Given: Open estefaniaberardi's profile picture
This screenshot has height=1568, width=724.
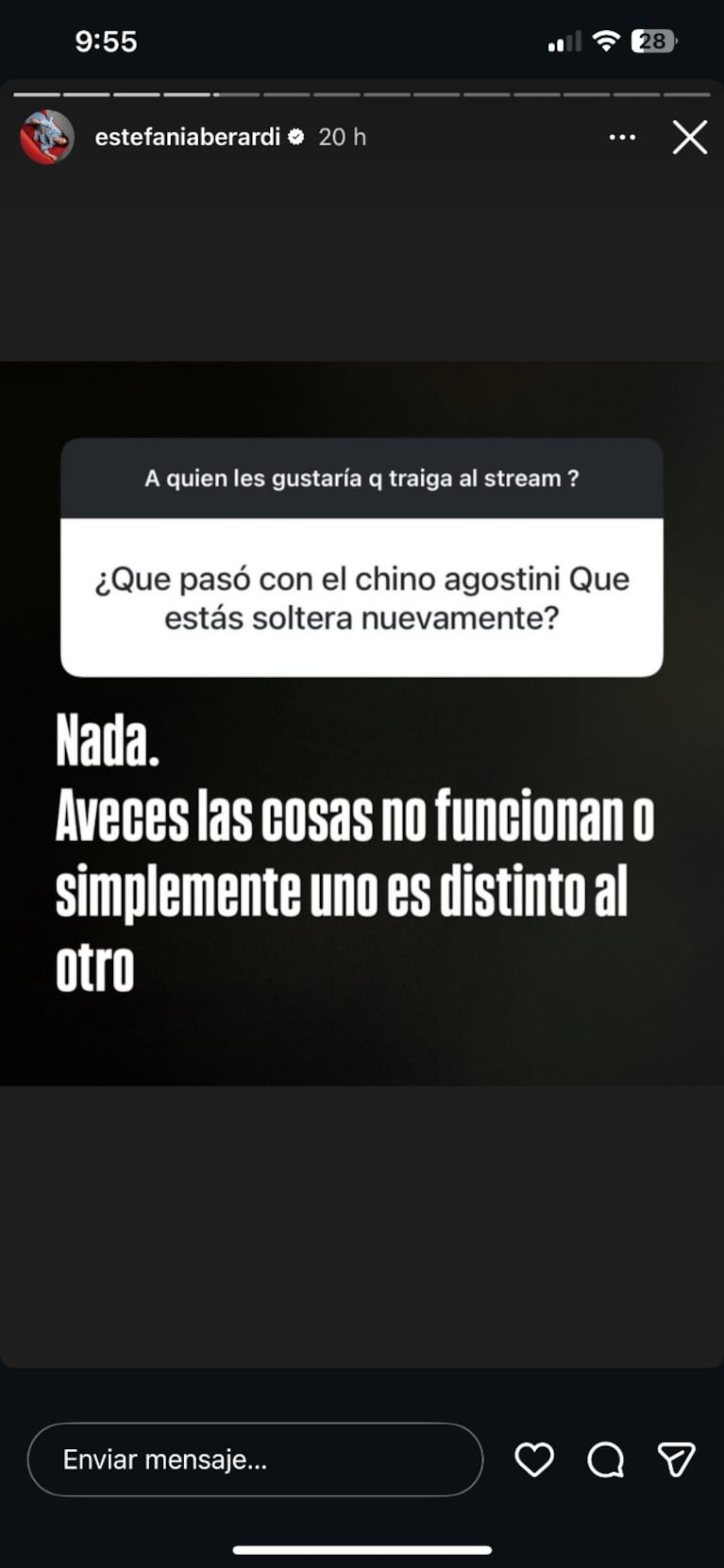Looking at the screenshot, I should pos(46,136).
